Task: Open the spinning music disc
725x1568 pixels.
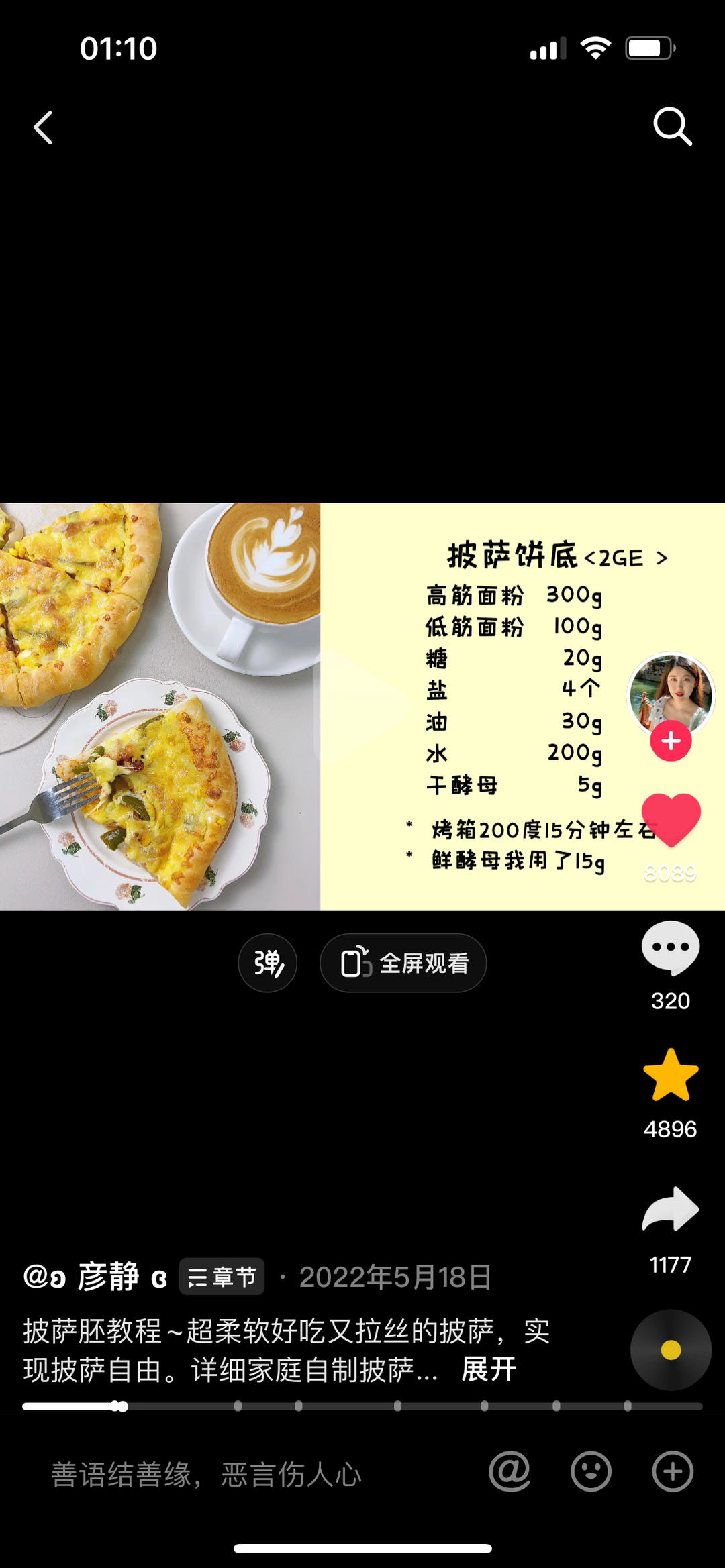Action: [x=671, y=1350]
